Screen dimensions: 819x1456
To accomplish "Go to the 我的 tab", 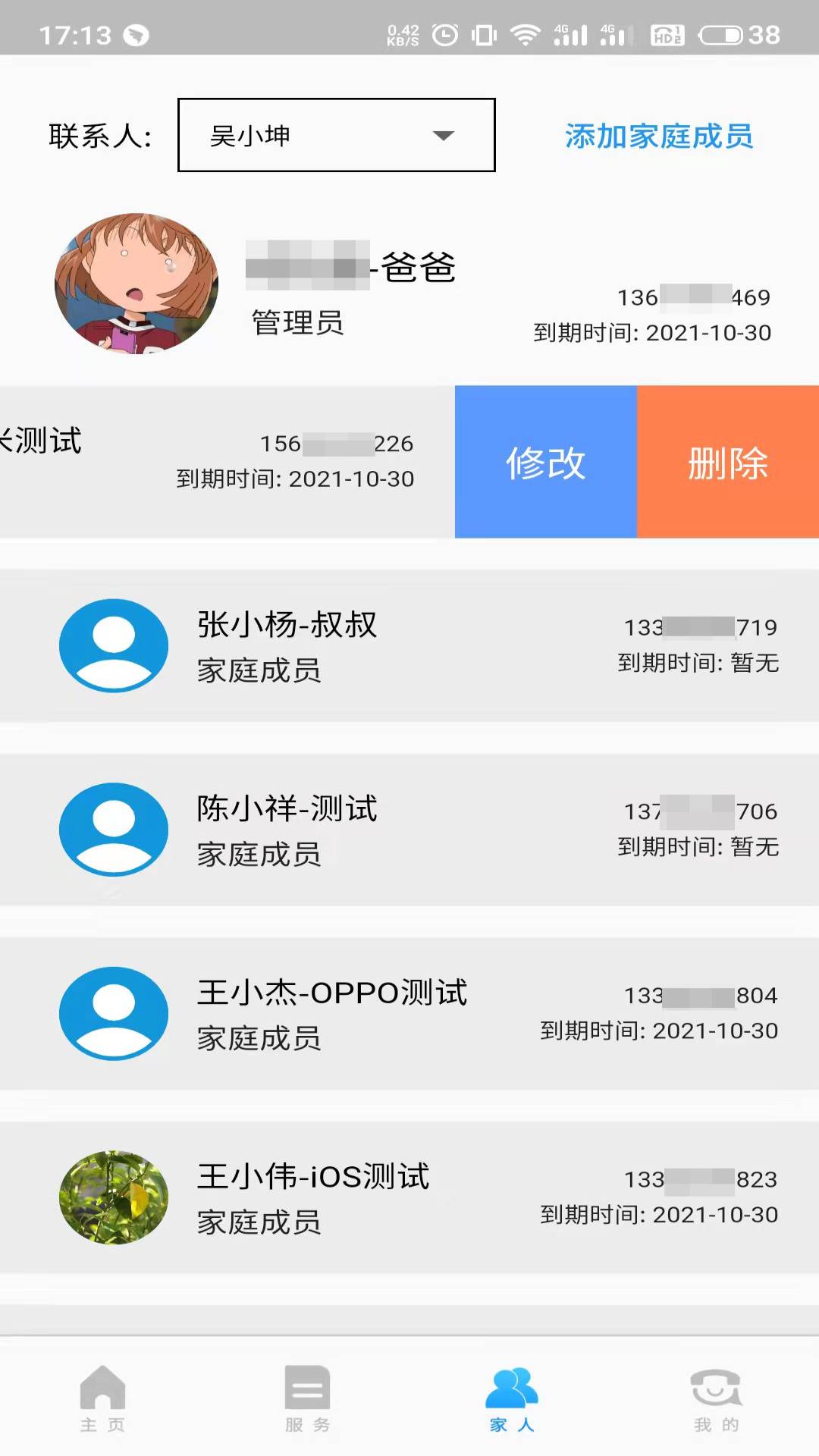I will (x=716, y=1399).
